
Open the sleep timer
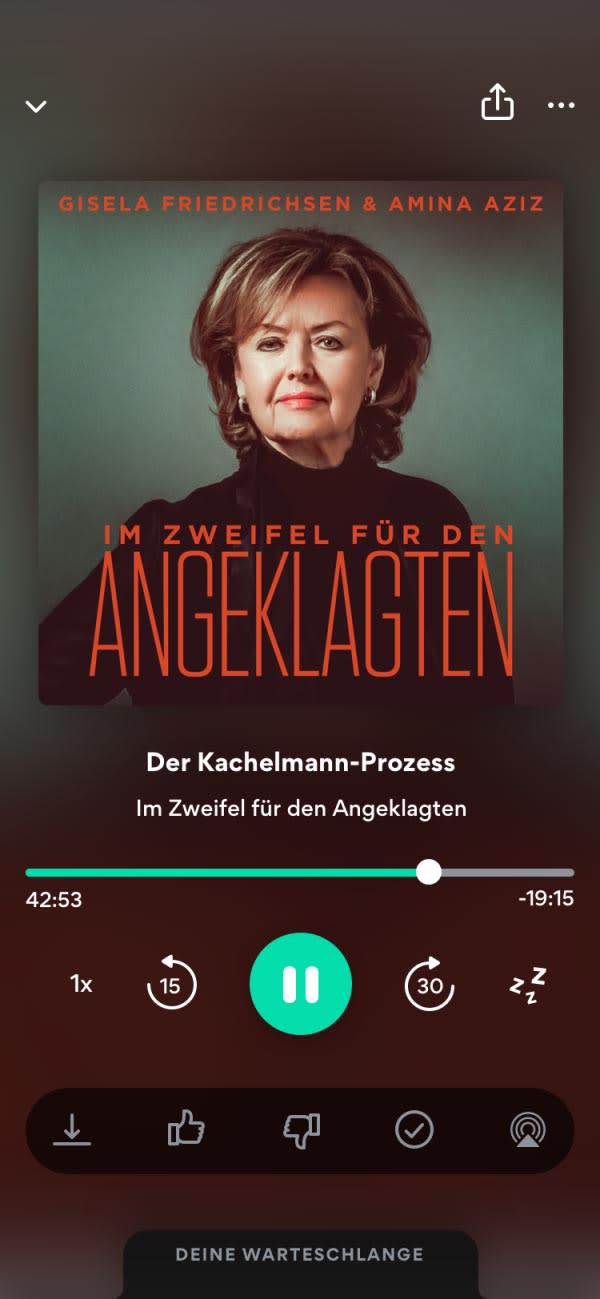[528, 985]
